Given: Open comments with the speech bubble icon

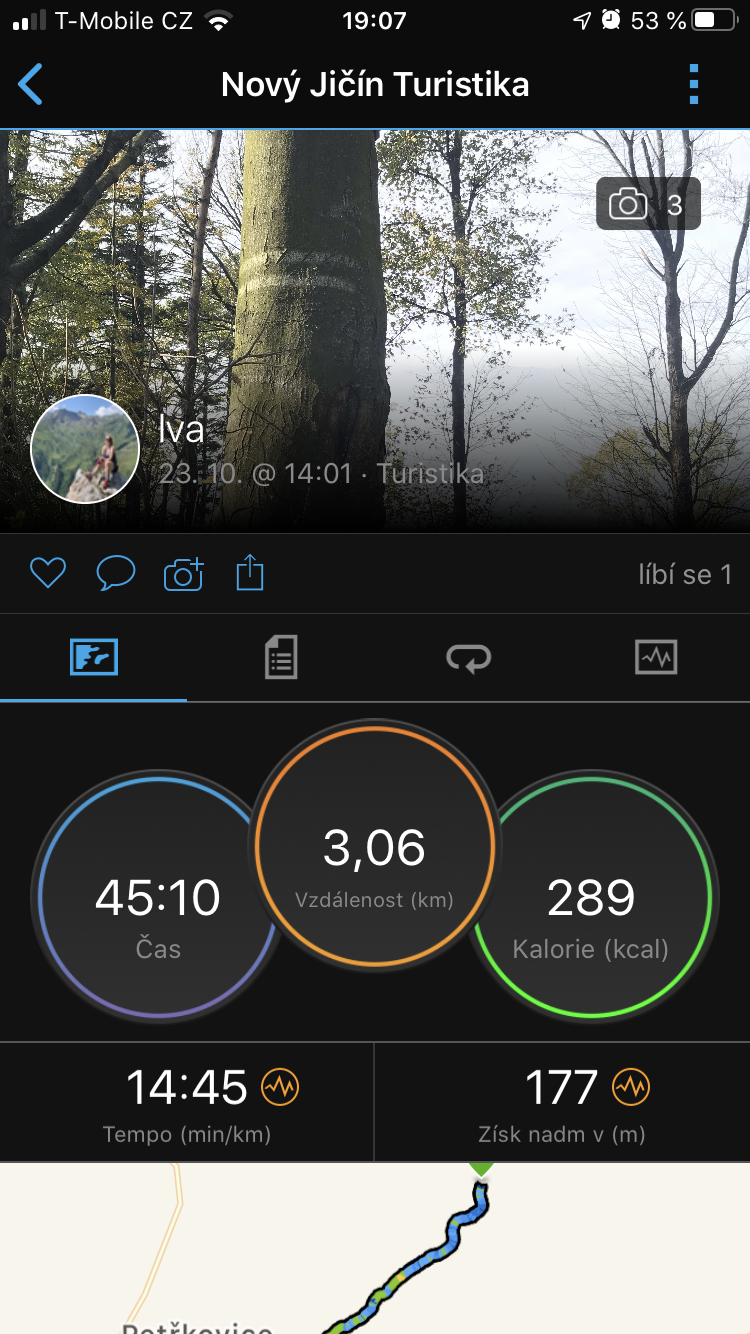Looking at the screenshot, I should (x=116, y=573).
